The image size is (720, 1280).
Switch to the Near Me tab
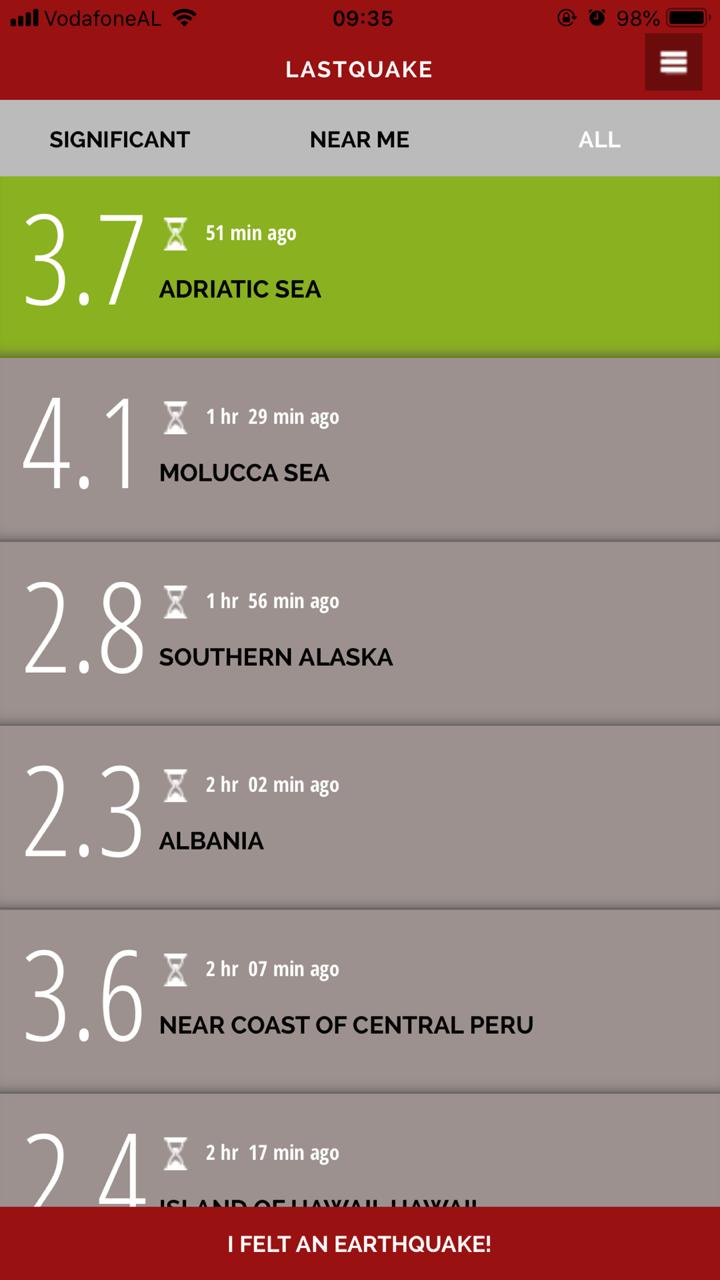coord(359,140)
